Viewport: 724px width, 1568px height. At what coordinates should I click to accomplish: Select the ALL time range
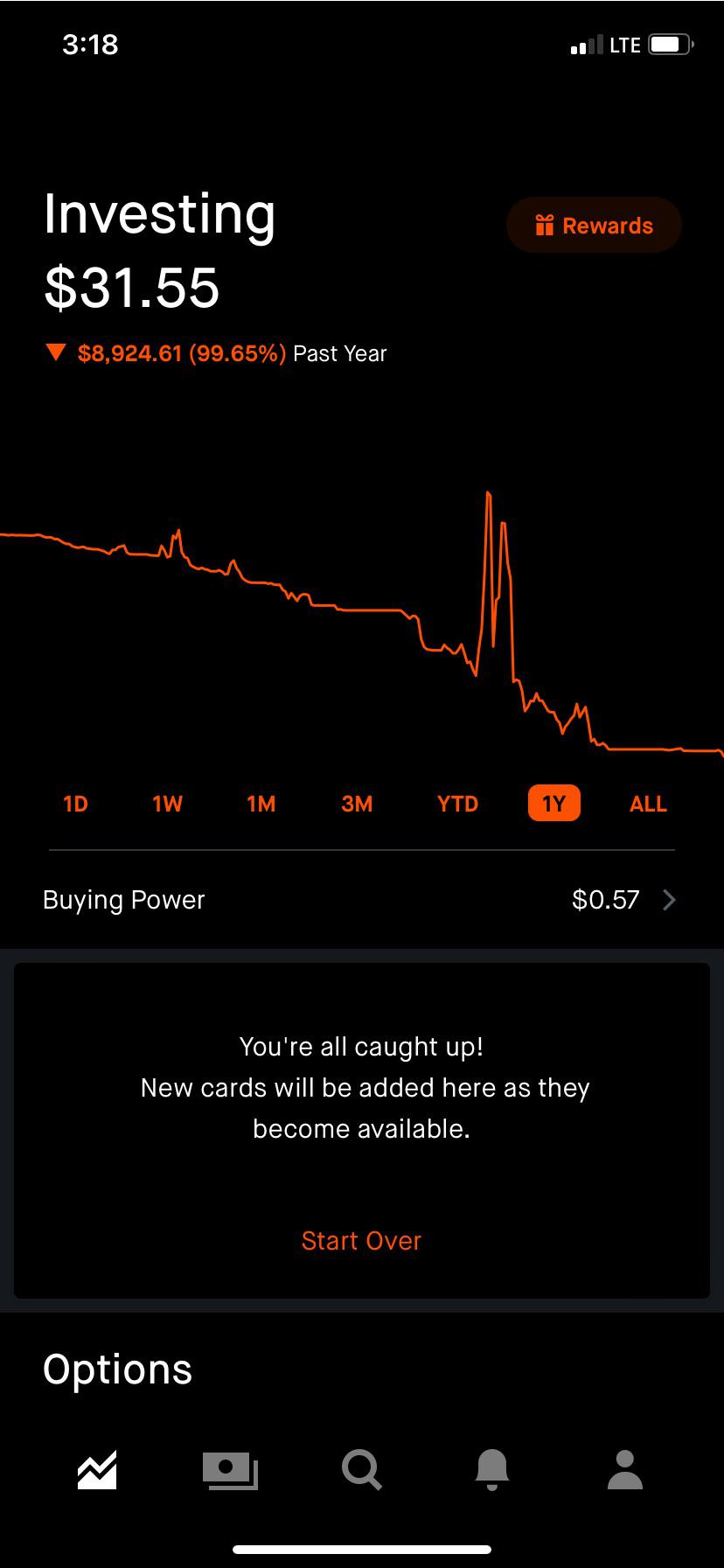[647, 803]
